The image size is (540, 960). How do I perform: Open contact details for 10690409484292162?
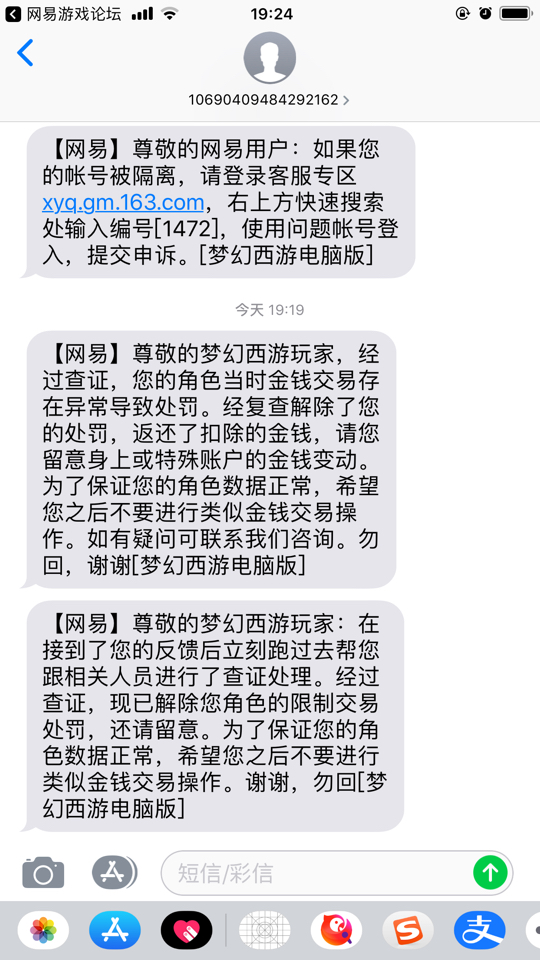(x=269, y=100)
